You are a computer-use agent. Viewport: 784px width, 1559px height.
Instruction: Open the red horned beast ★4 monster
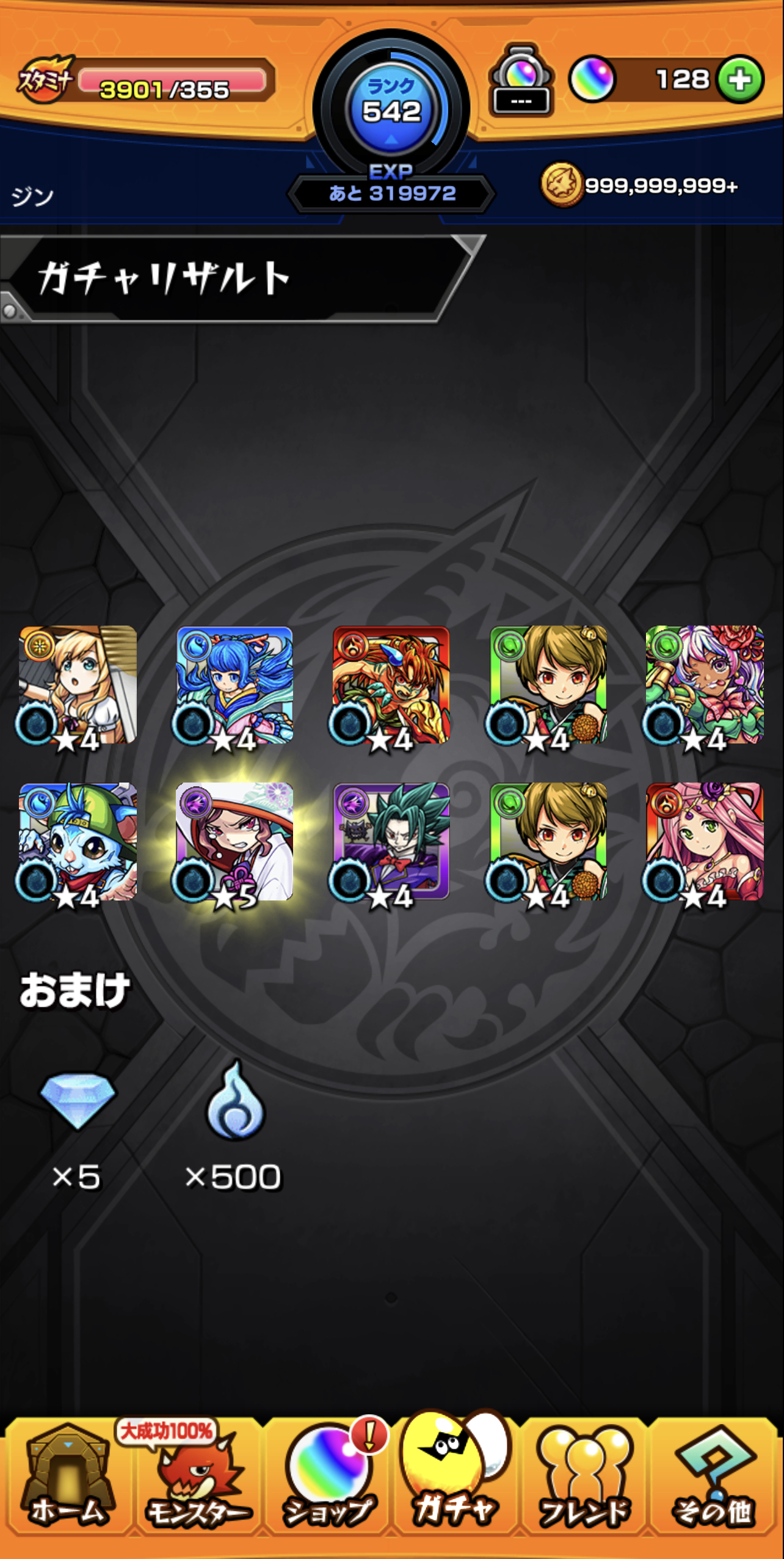(391, 685)
